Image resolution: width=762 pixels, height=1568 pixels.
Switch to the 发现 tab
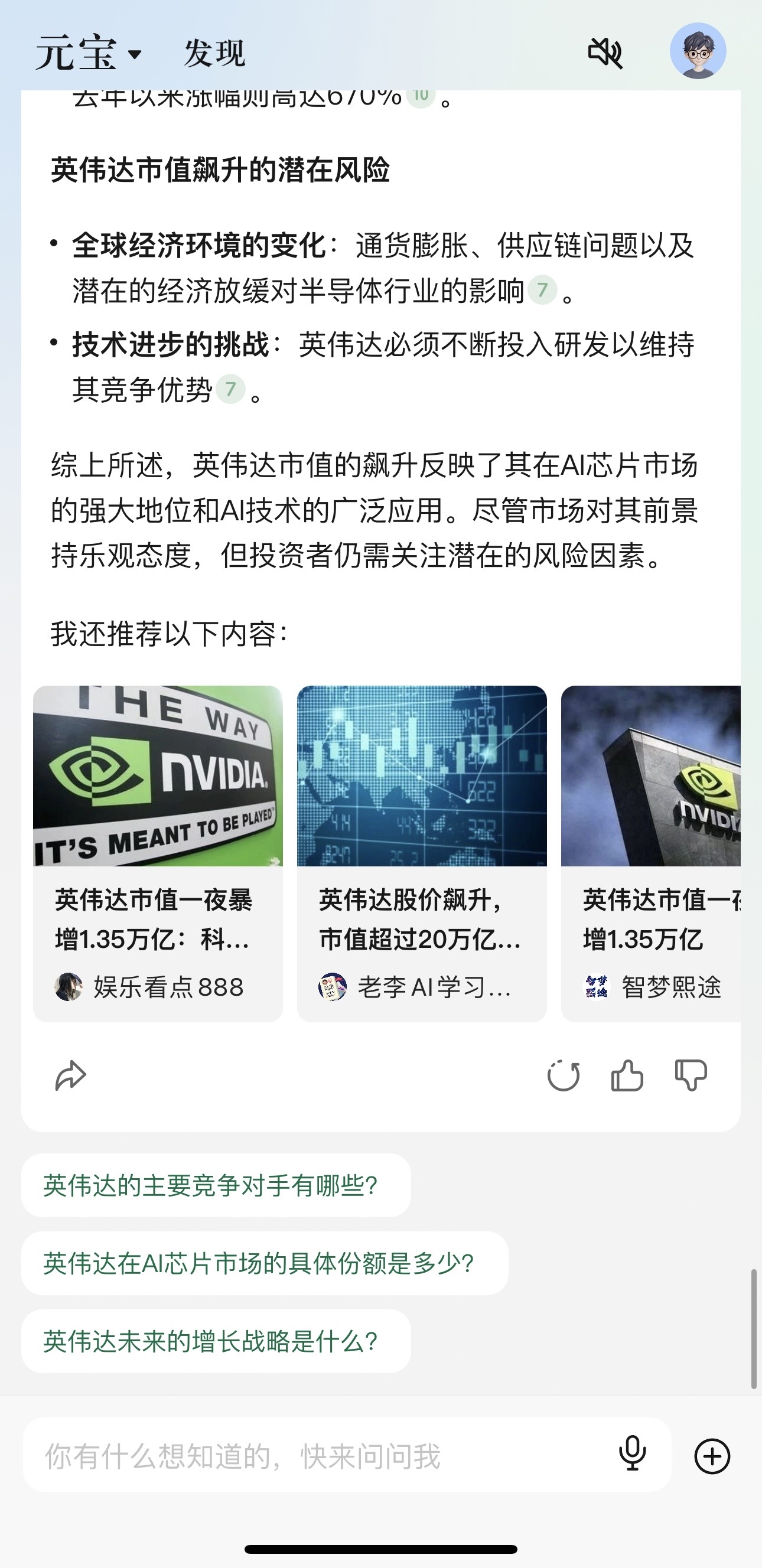click(x=214, y=54)
